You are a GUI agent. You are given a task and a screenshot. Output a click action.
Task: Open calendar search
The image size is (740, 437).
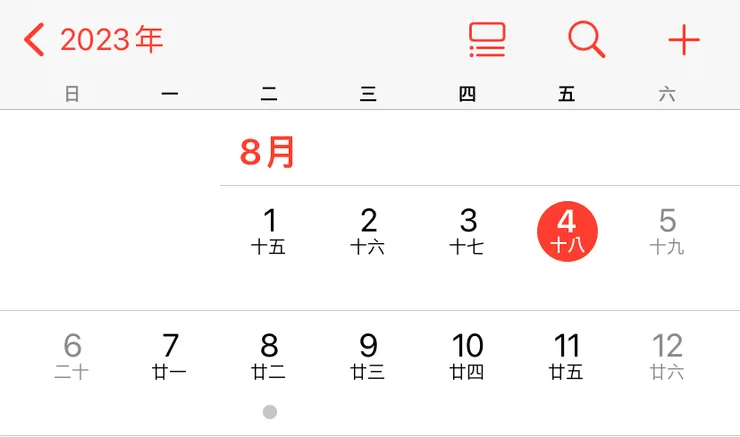(x=586, y=39)
